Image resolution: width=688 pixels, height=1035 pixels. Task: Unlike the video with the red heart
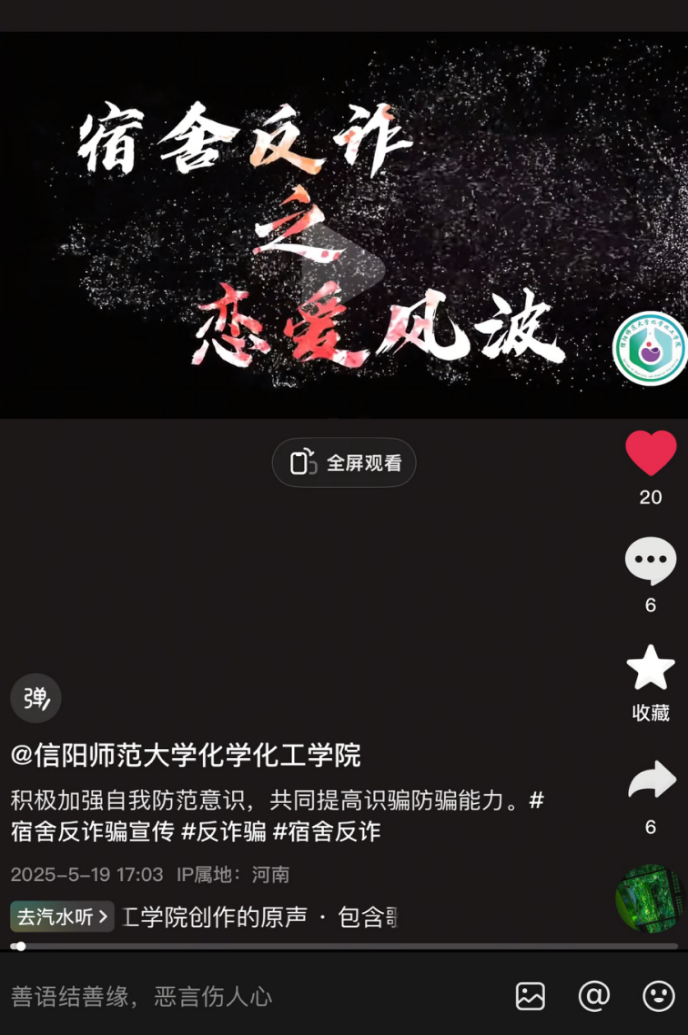pyautogui.click(x=651, y=454)
